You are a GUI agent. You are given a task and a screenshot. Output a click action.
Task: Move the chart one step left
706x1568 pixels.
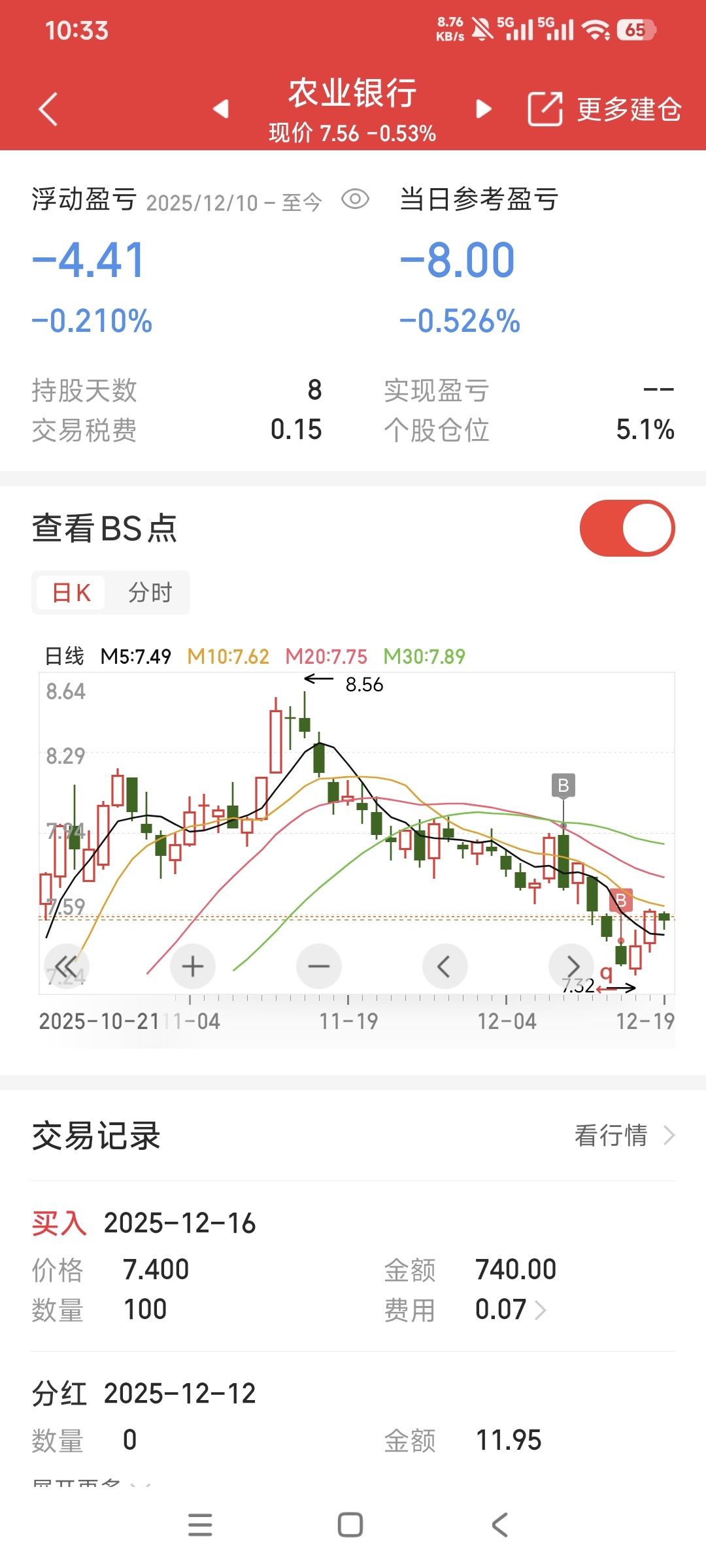445,966
